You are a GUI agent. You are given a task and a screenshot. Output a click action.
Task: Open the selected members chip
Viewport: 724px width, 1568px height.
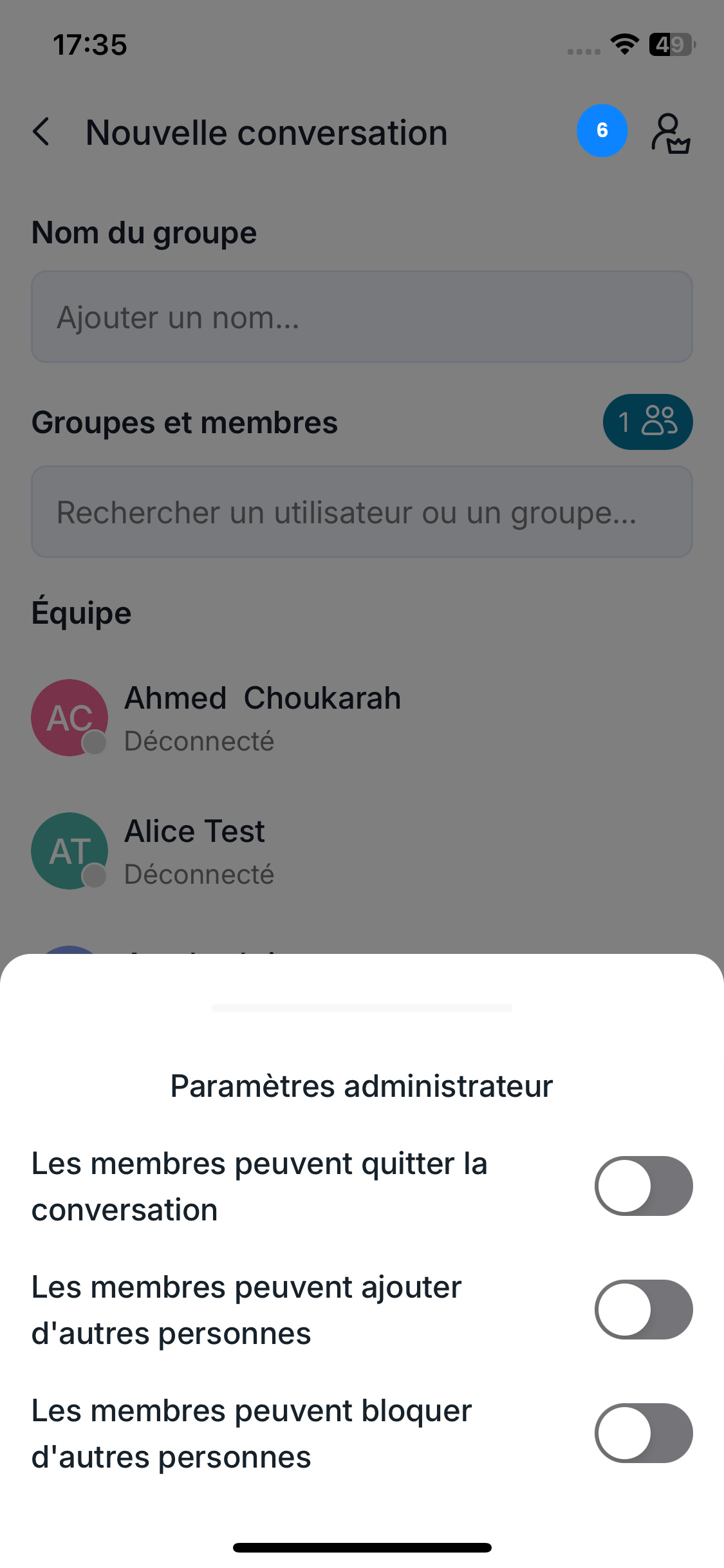tap(647, 422)
